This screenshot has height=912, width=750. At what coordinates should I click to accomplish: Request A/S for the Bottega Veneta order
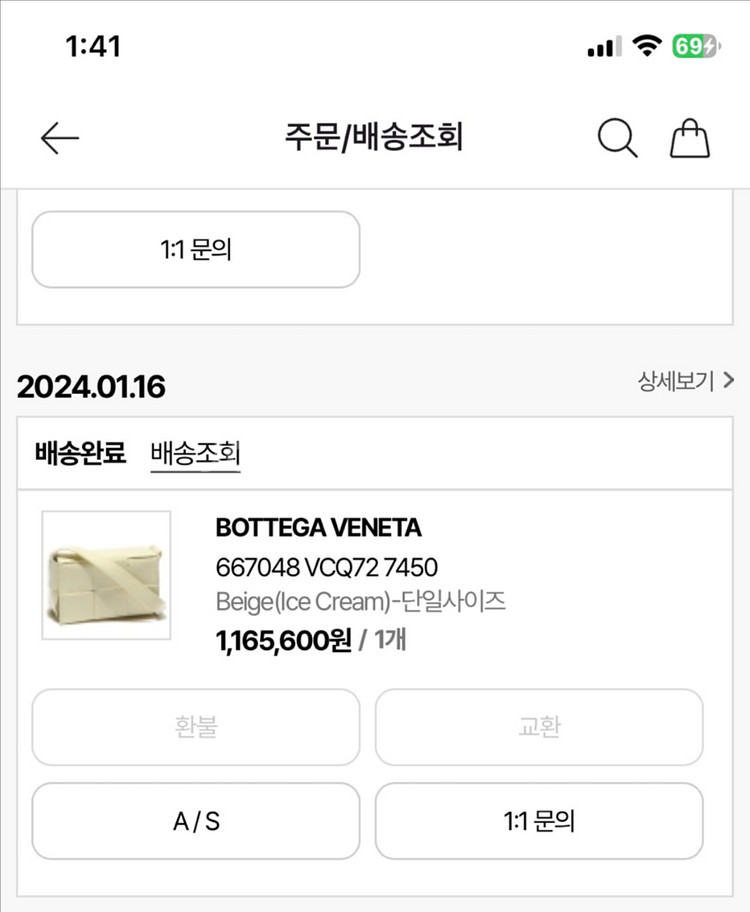196,821
